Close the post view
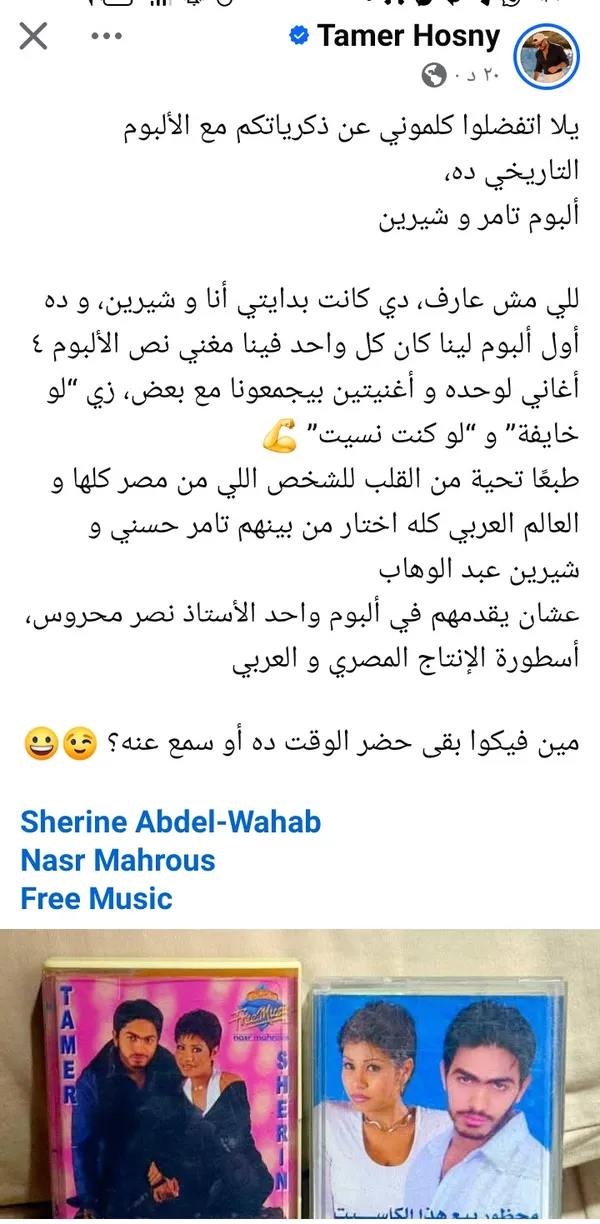 coord(33,37)
